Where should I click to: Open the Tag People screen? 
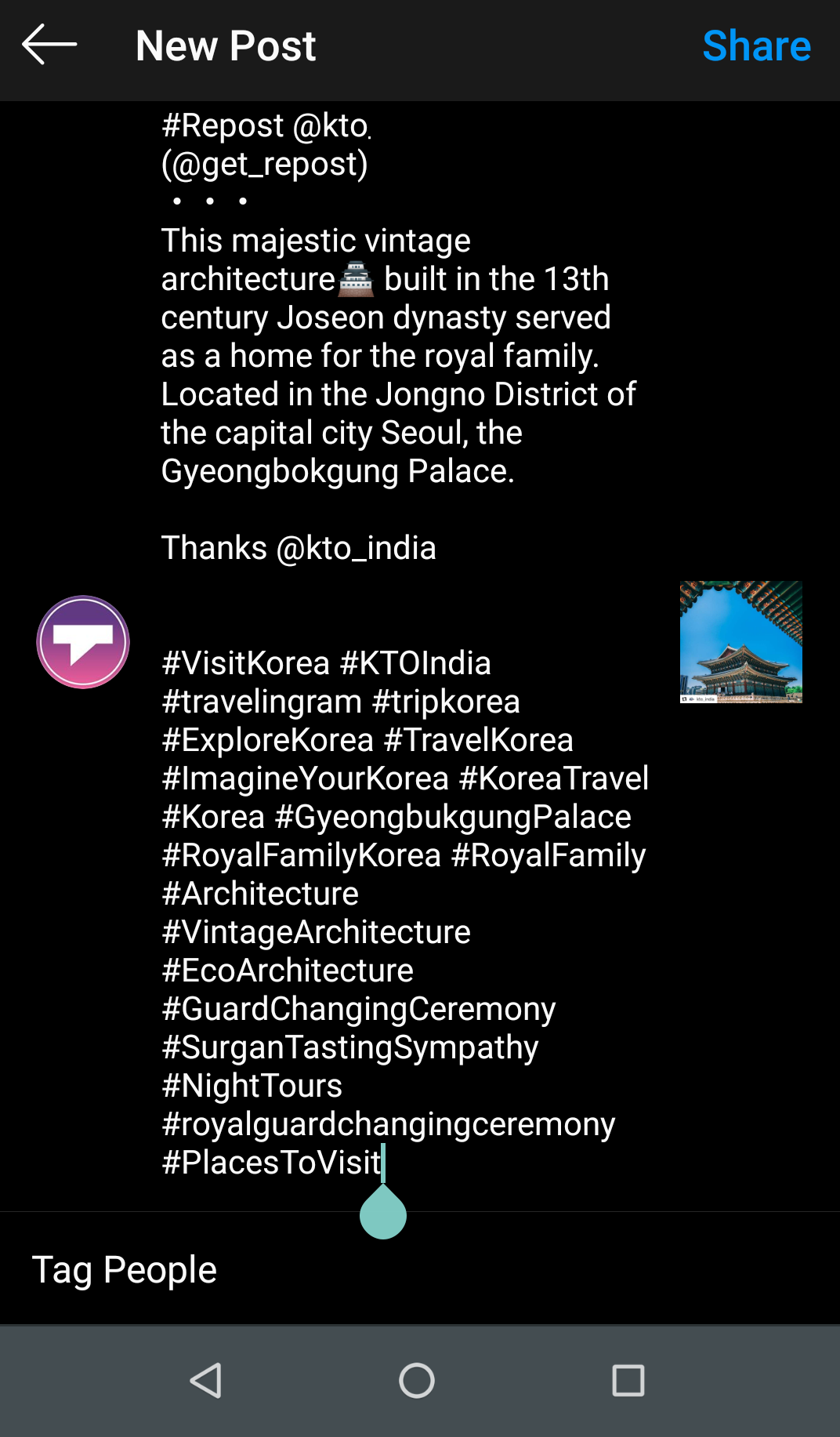pos(123,1268)
